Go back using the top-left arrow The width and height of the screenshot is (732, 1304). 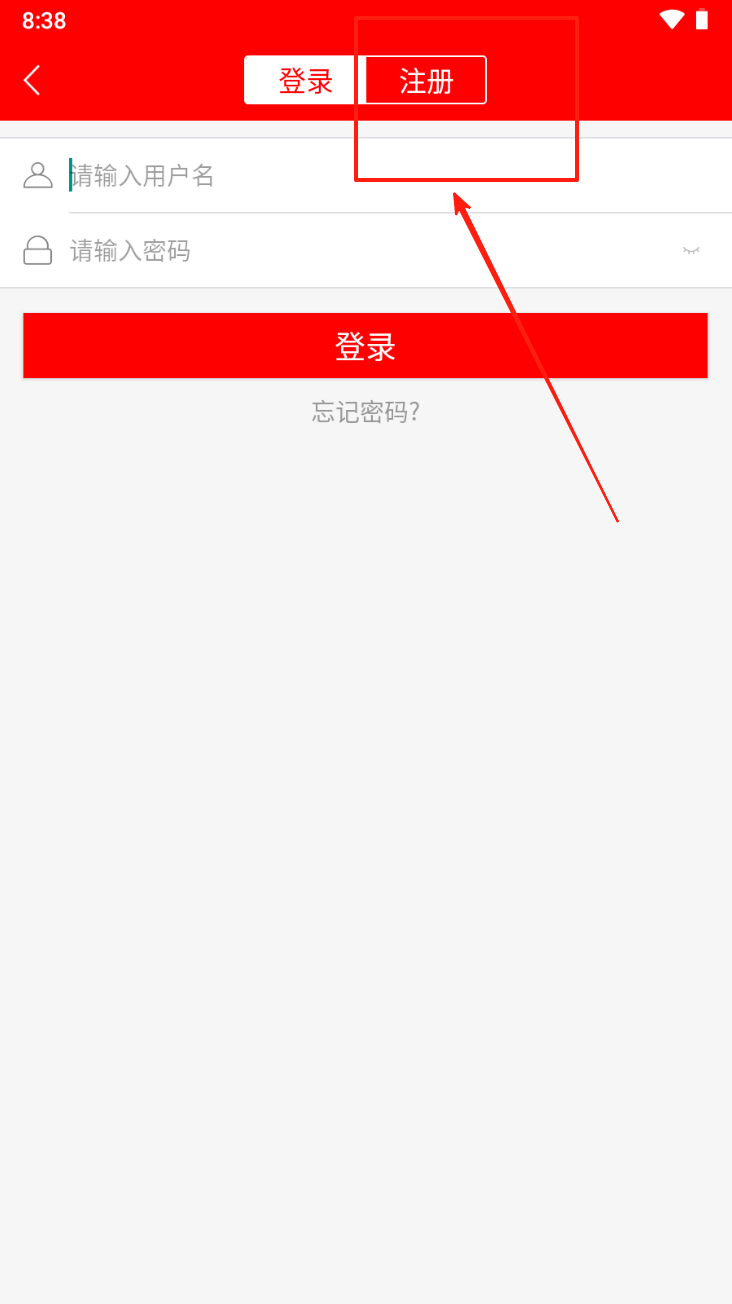pyautogui.click(x=32, y=80)
